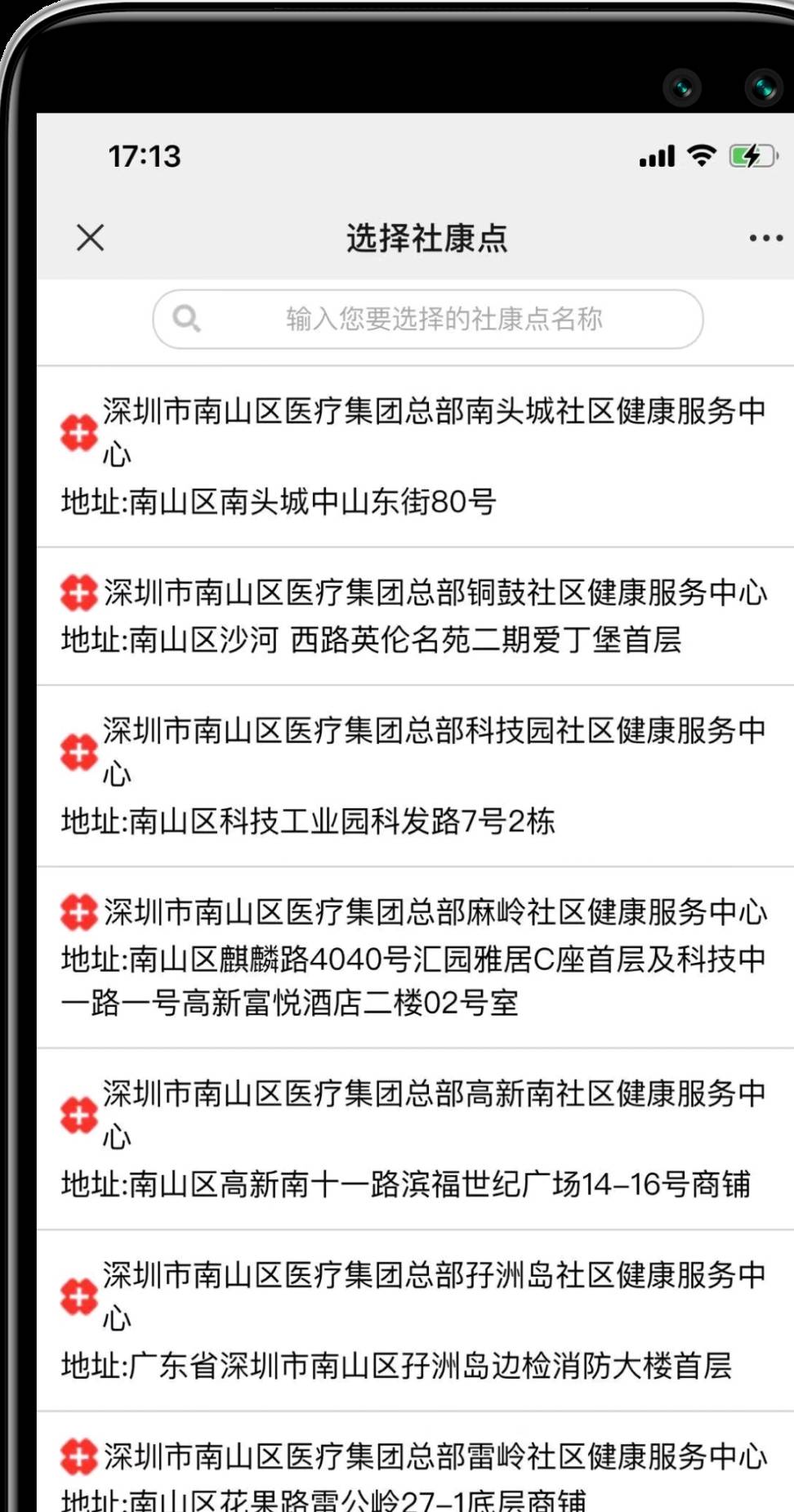Select 孖洲岛社区健康服务中心
The width and height of the screenshot is (794, 1512).
click(x=415, y=1321)
